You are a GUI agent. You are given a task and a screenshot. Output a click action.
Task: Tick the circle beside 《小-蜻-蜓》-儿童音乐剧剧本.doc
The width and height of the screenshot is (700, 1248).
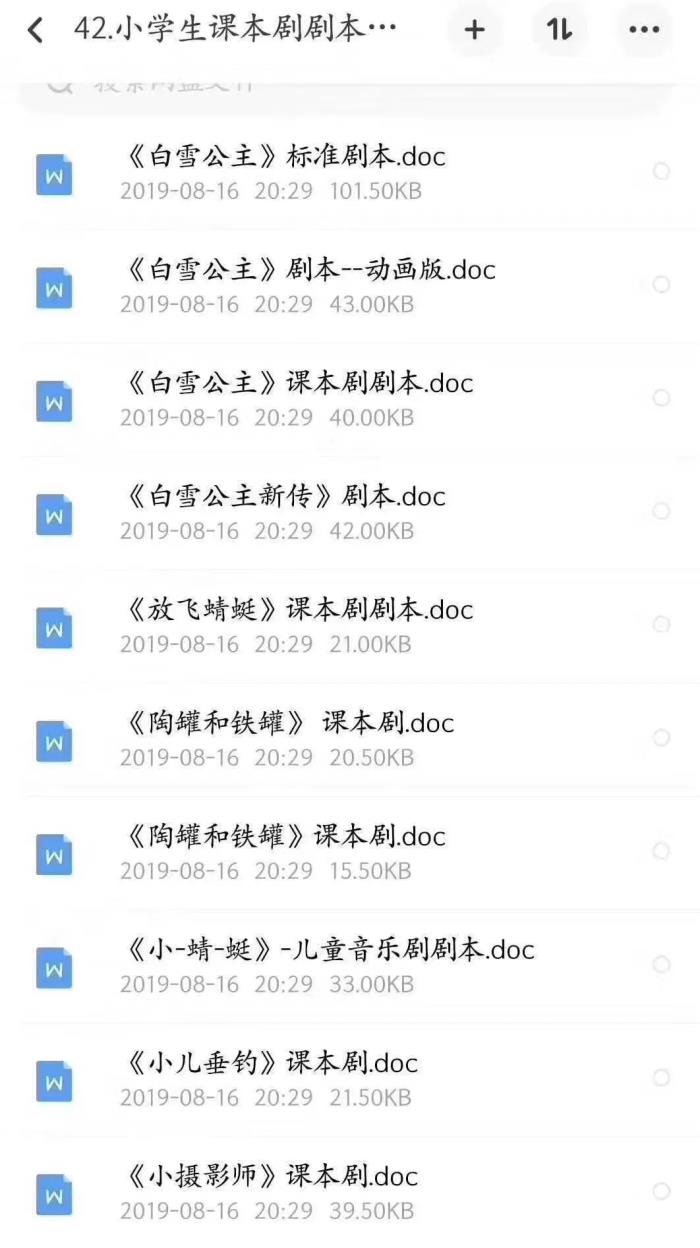[661, 964]
